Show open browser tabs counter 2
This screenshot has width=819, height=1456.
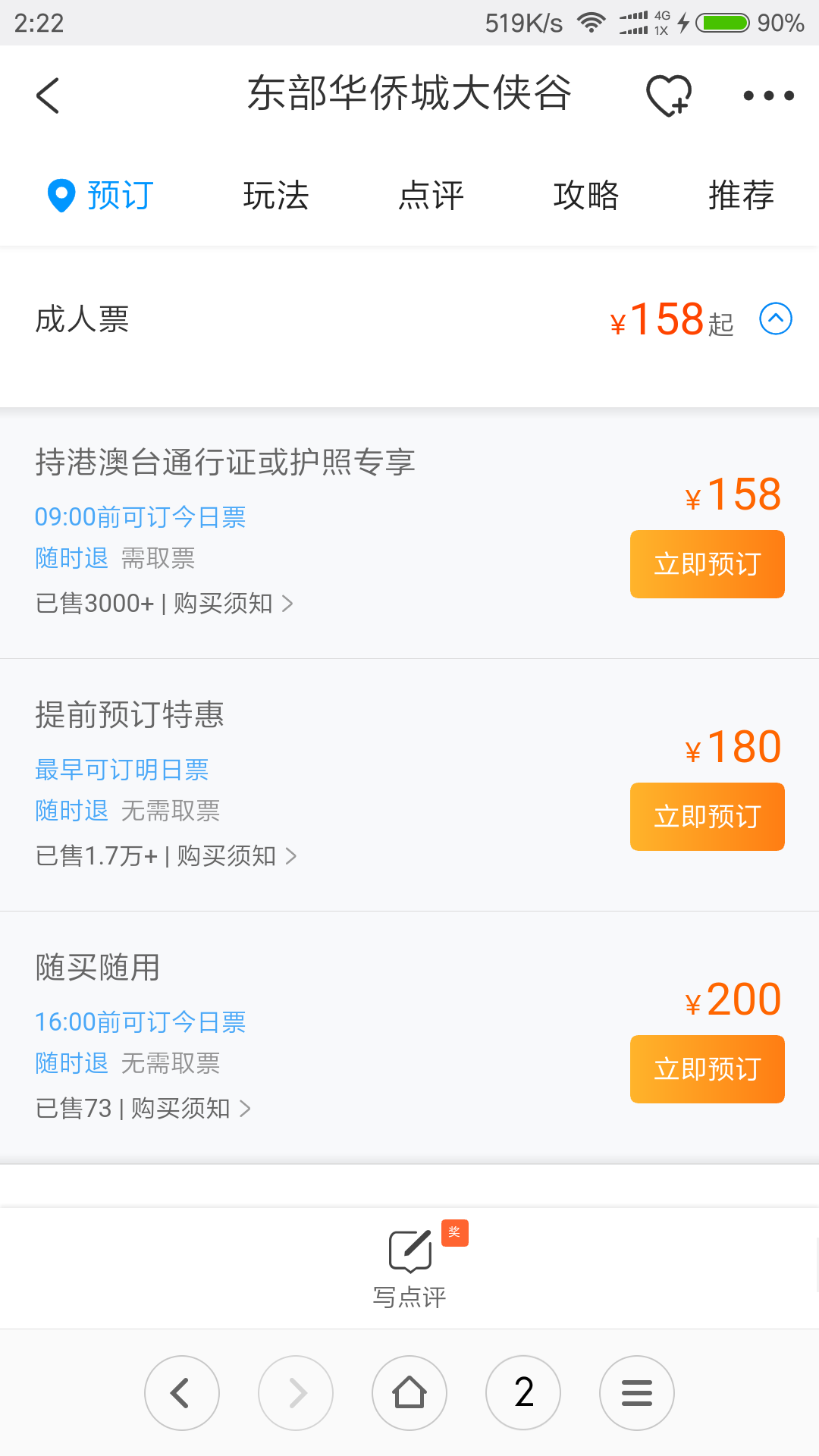(523, 1393)
